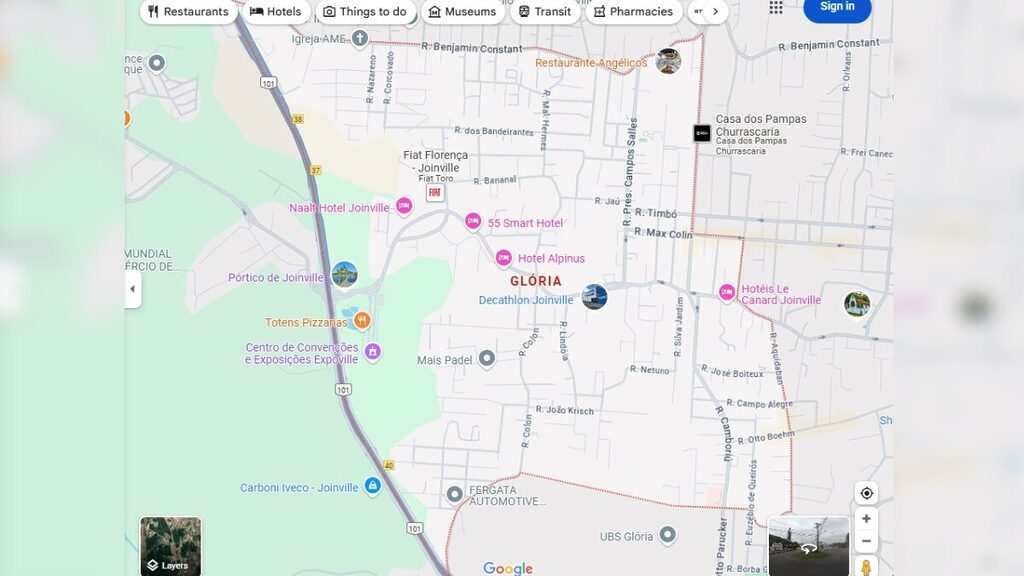This screenshot has height=576, width=1024.
Task: Select the Restaurants filter chip
Action: [188, 12]
